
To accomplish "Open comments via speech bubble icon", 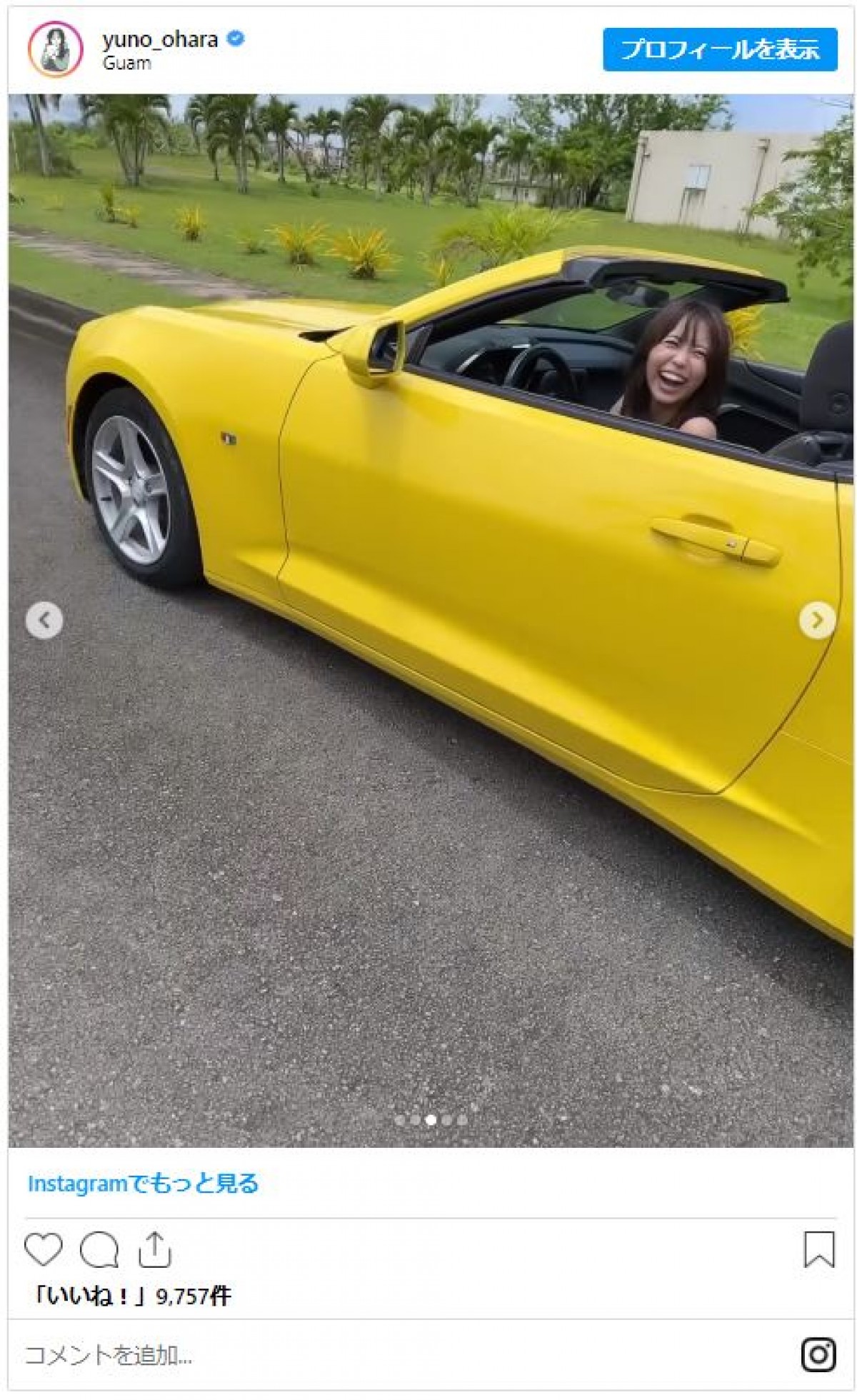I will (x=99, y=1249).
